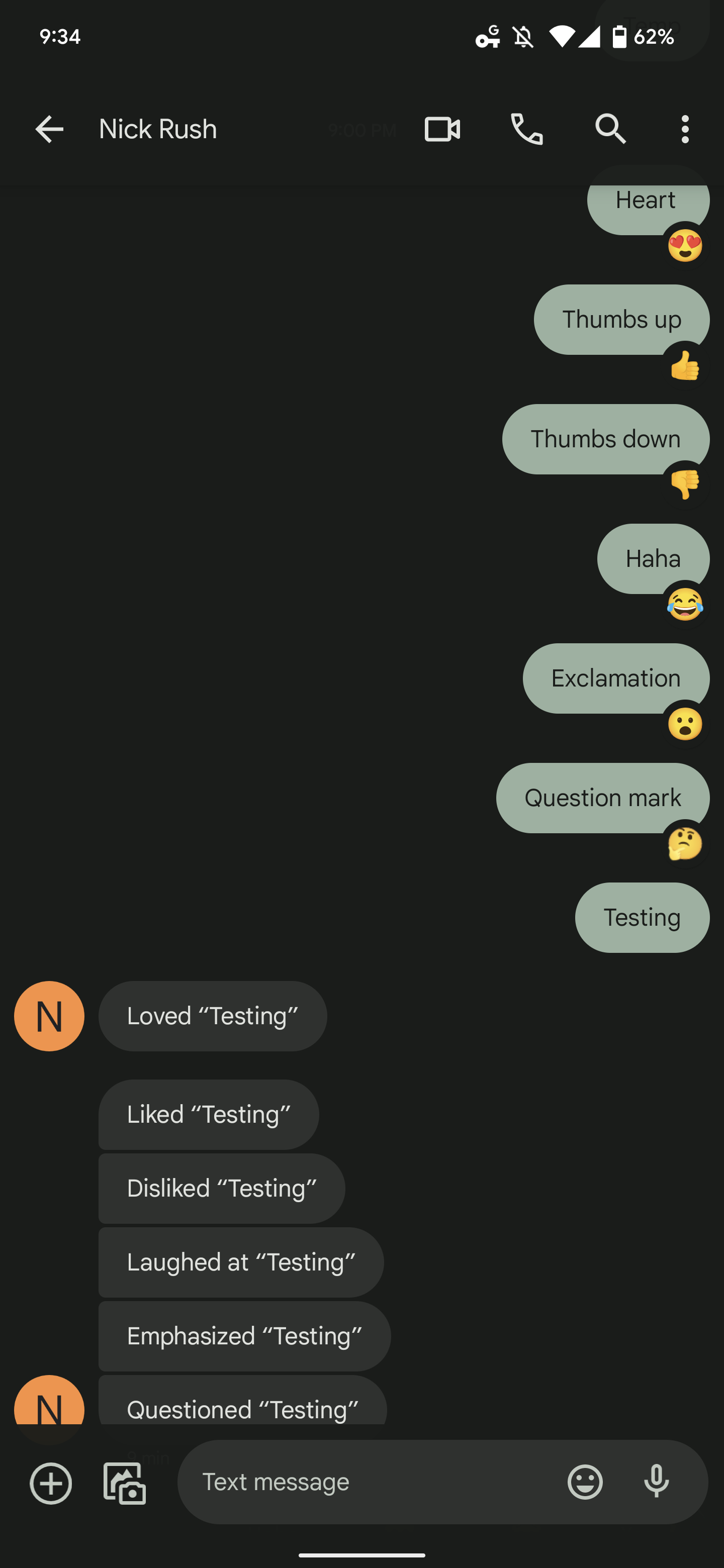Tap the Laughed at "Testing" message
The width and height of the screenshot is (724, 1568).
click(241, 1262)
